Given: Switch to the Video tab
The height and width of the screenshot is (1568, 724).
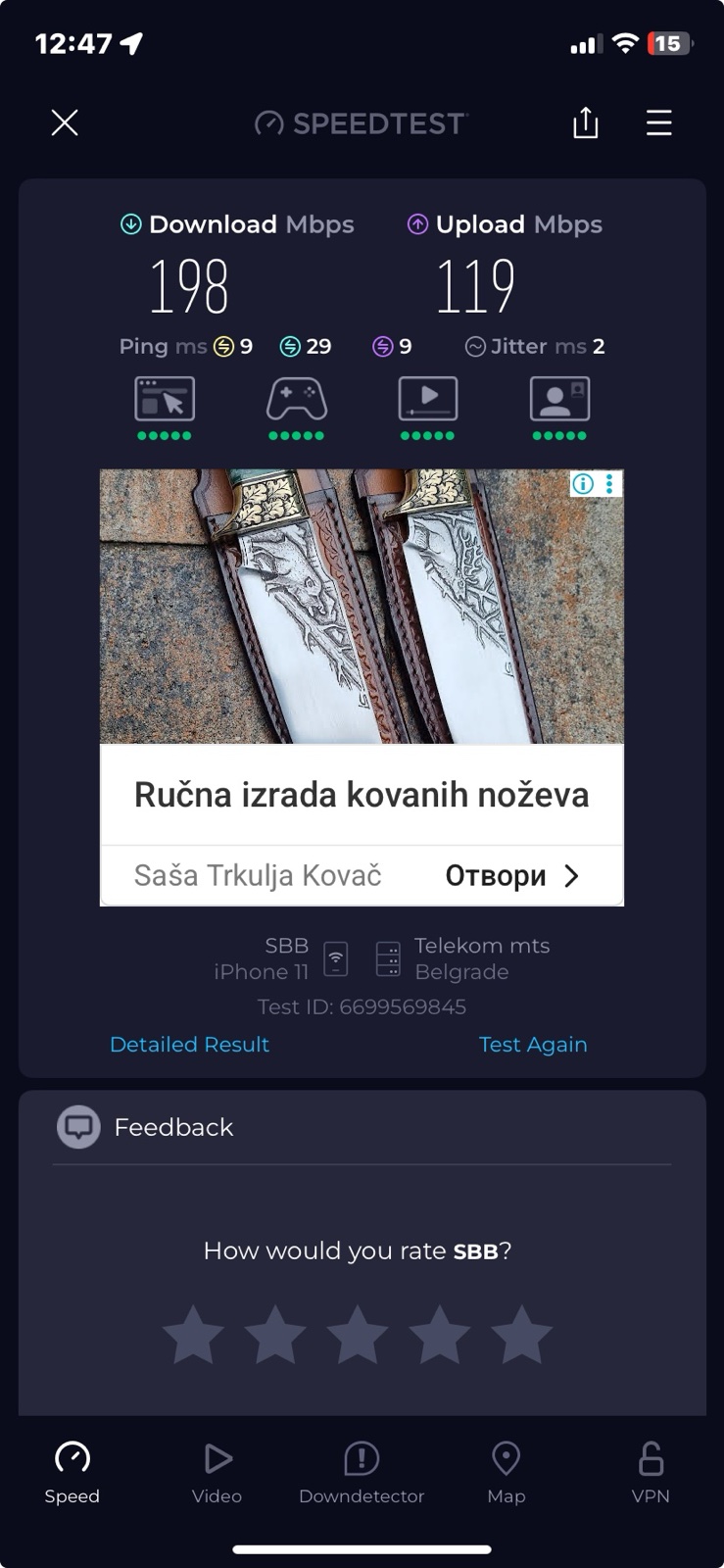Looking at the screenshot, I should [x=217, y=1472].
